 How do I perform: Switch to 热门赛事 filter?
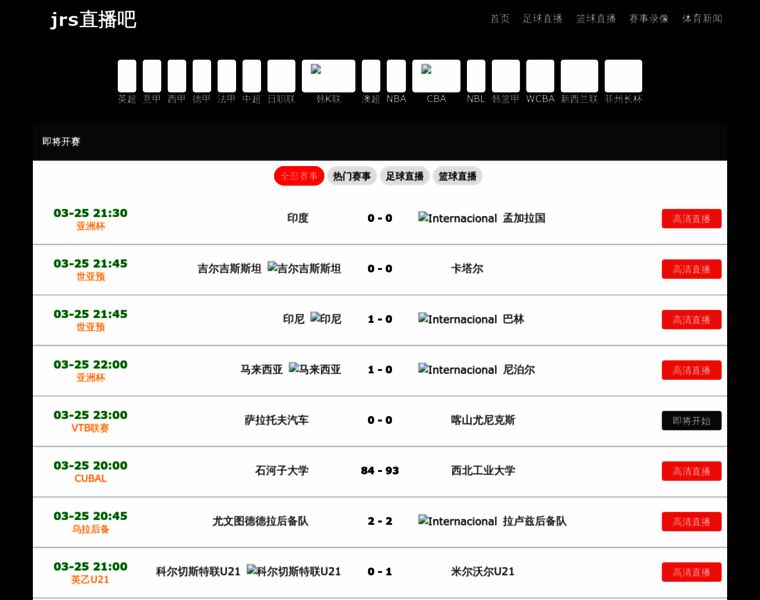coord(352,176)
